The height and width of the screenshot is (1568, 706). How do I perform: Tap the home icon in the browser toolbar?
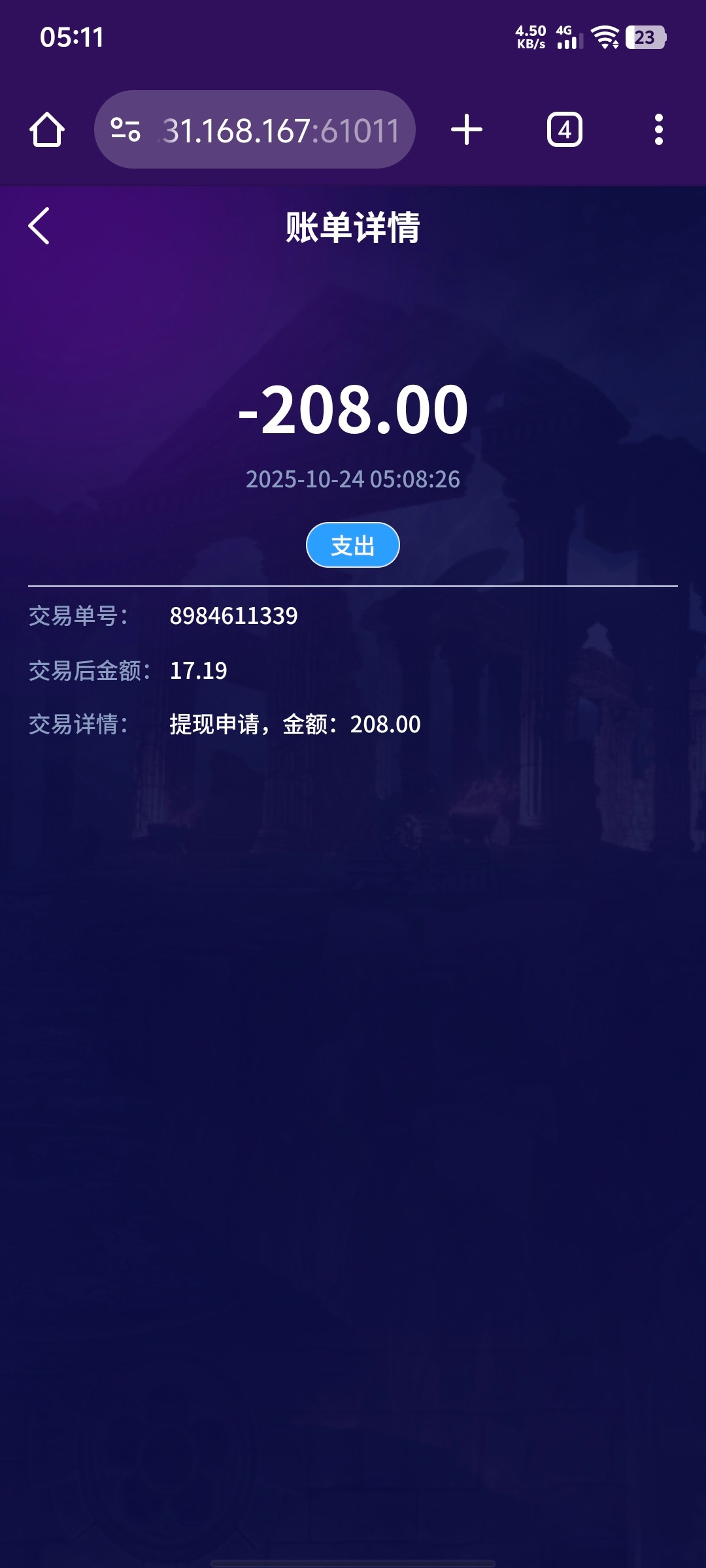click(47, 129)
